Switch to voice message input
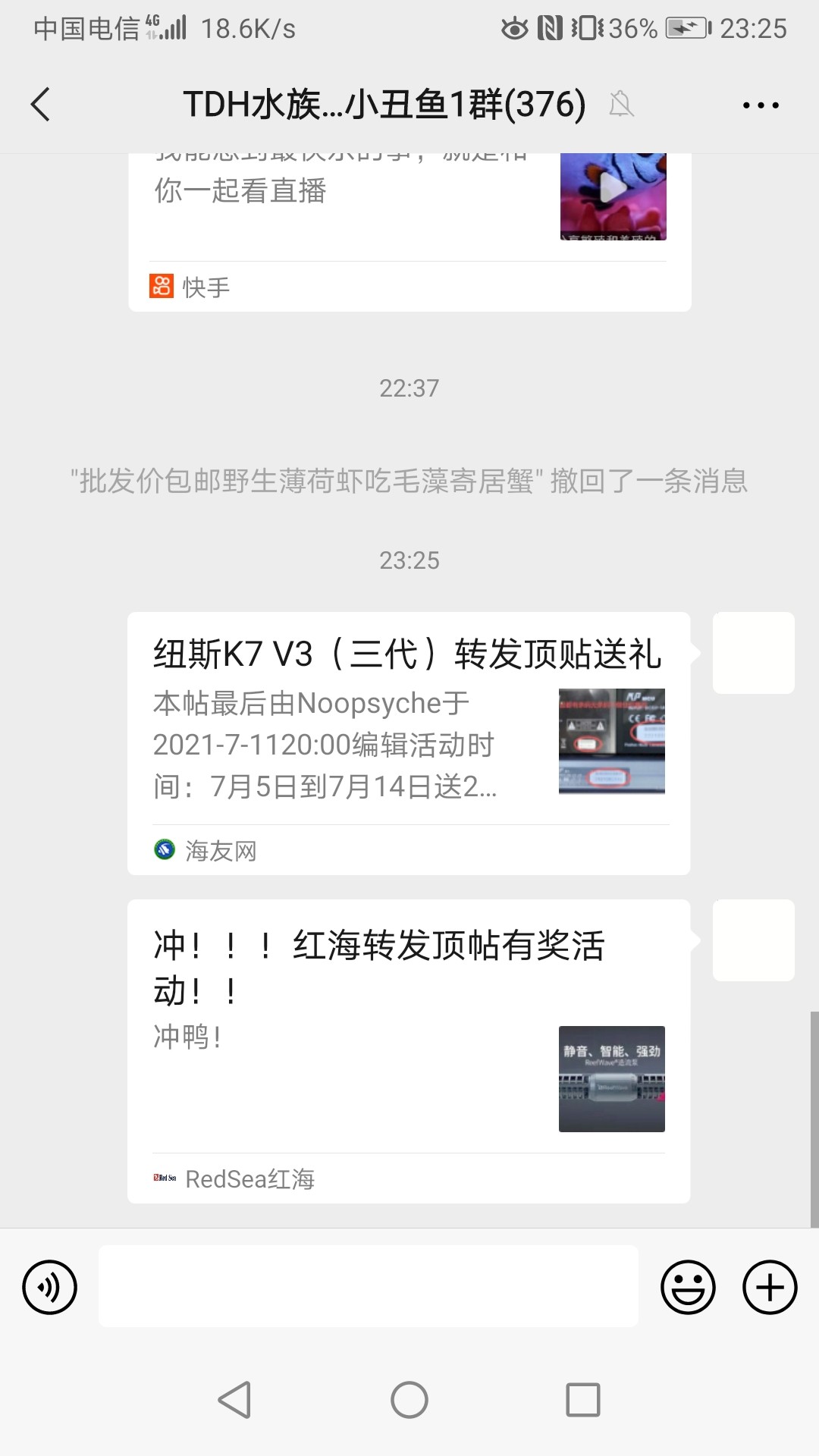819x1456 pixels. 50,1287
